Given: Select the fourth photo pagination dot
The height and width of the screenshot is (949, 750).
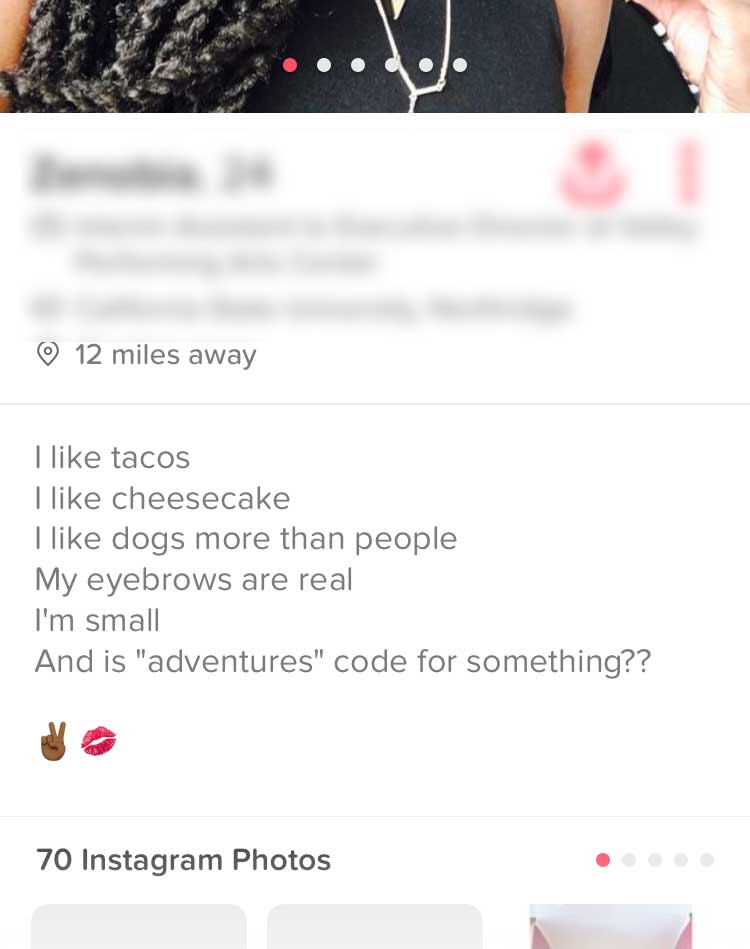Looking at the screenshot, I should pos(392,65).
